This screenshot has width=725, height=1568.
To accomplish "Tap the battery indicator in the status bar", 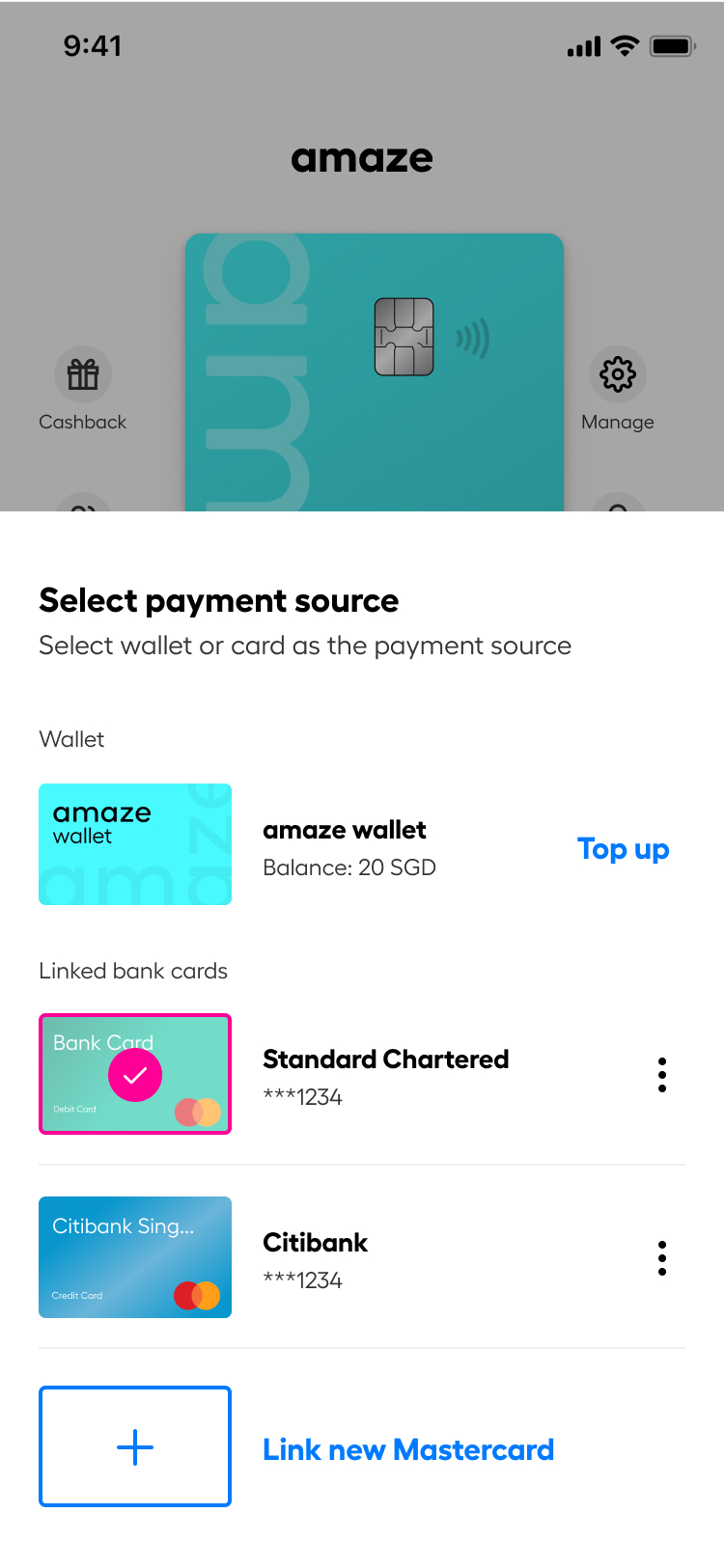I will [x=671, y=43].
